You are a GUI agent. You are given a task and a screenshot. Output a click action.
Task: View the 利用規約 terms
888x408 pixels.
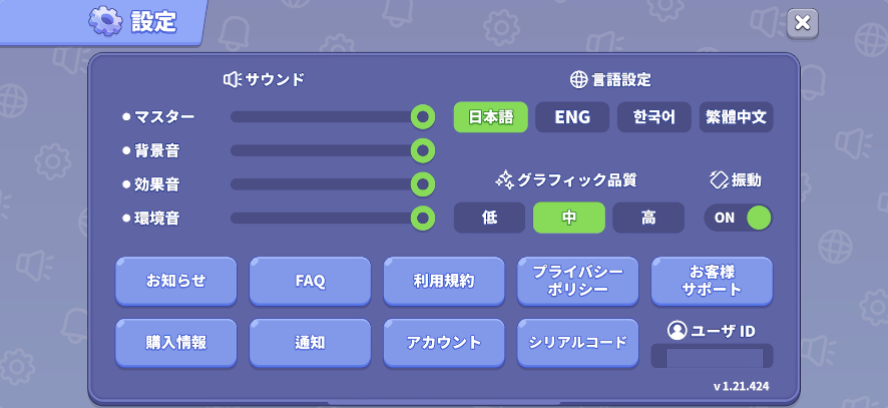pyautogui.click(x=444, y=281)
